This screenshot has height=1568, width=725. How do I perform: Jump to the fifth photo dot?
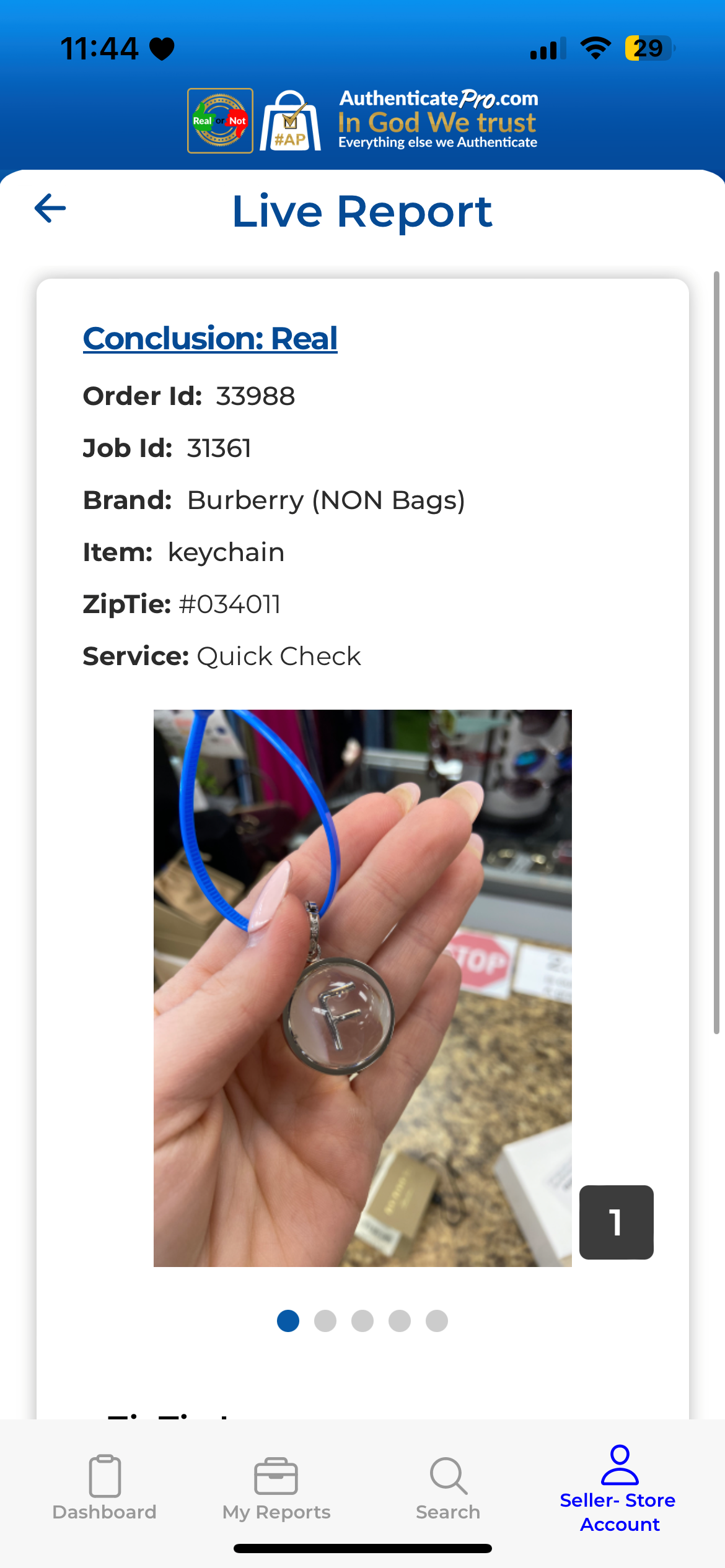point(437,1320)
